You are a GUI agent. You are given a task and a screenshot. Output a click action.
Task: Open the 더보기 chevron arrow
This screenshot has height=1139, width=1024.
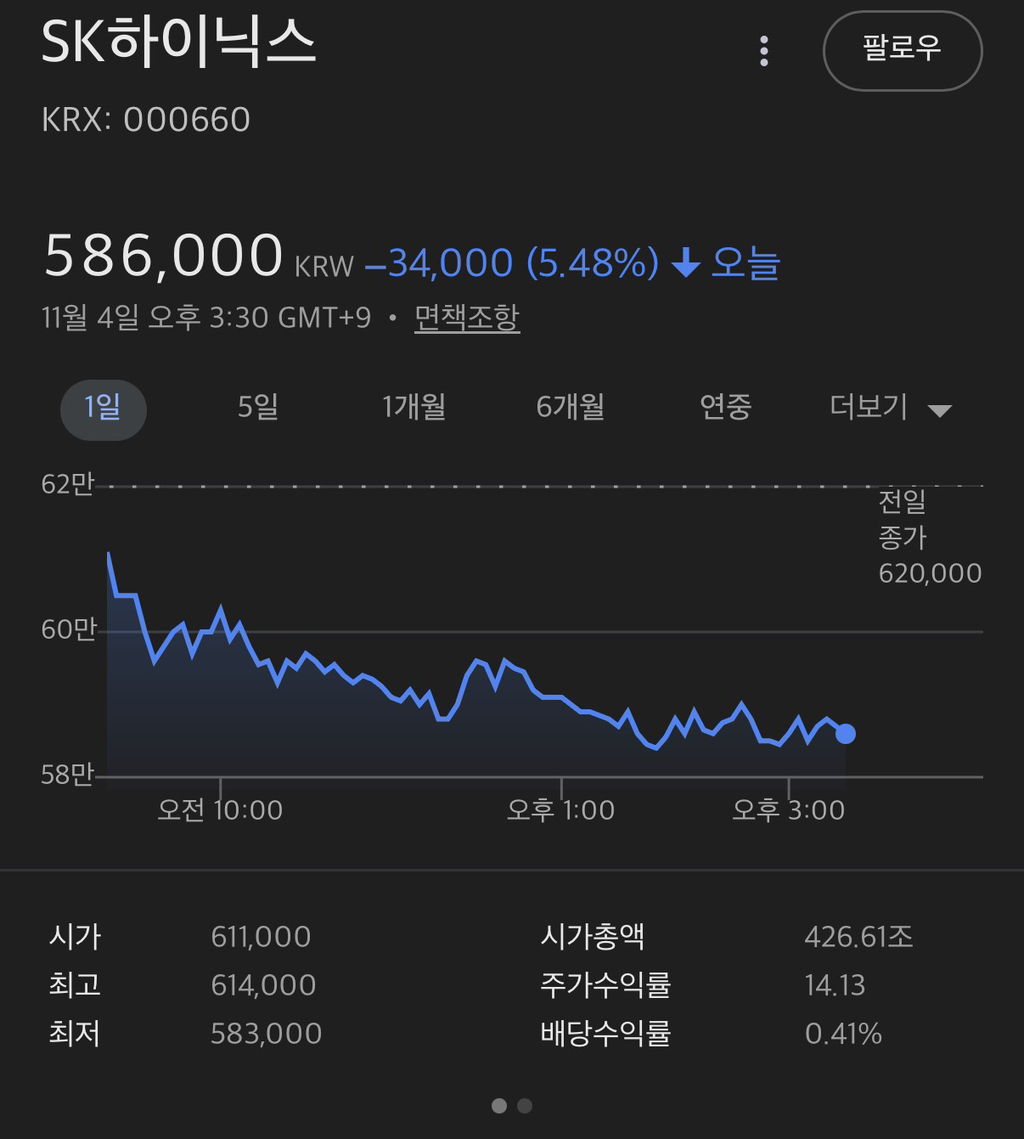click(940, 408)
